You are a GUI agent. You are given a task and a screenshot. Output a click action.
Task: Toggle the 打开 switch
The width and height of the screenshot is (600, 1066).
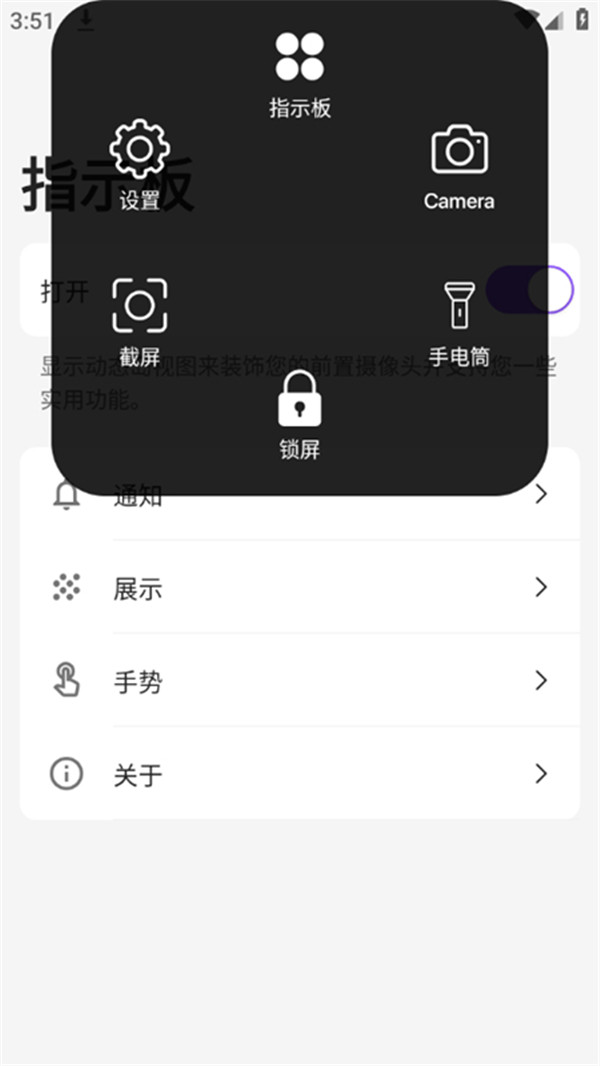point(530,290)
